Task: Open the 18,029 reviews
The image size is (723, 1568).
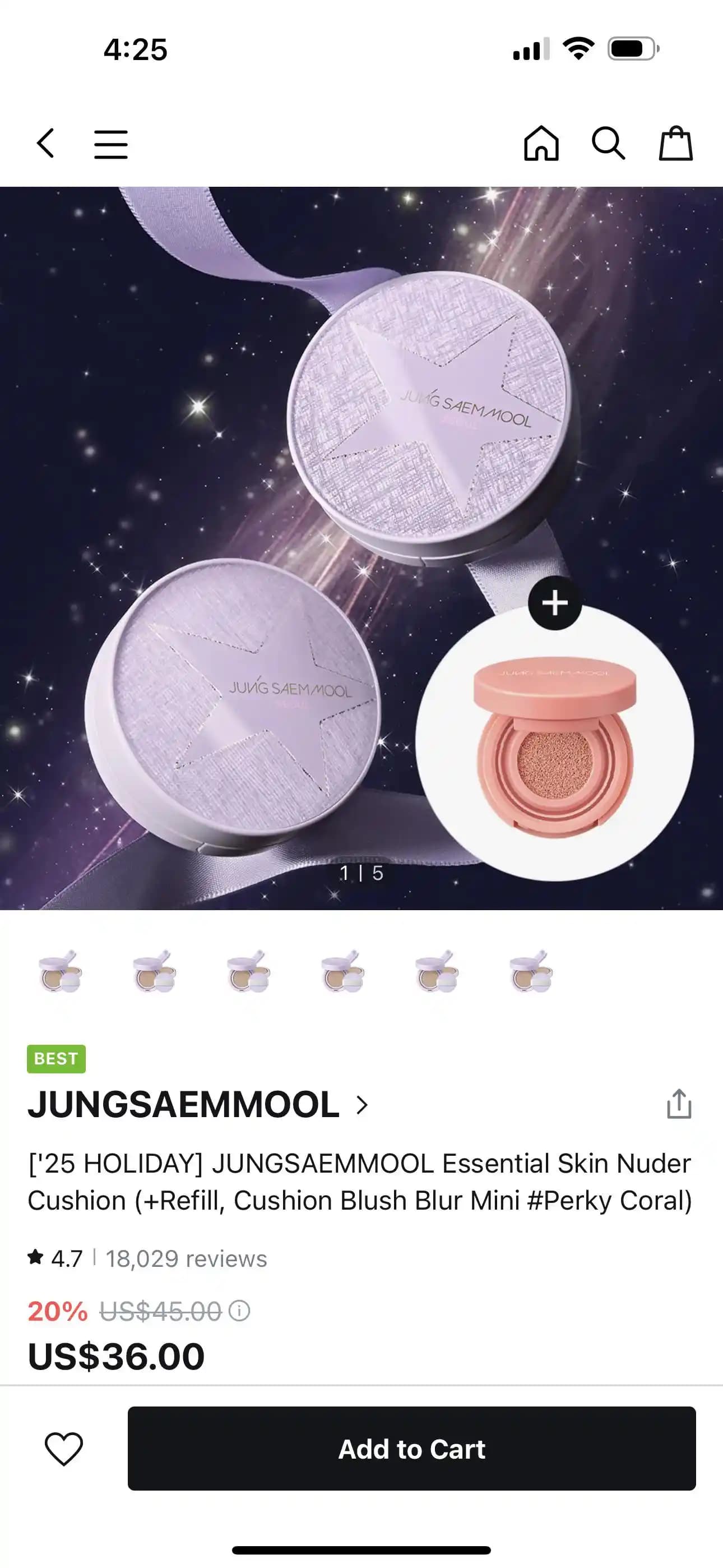Action: (186, 1258)
